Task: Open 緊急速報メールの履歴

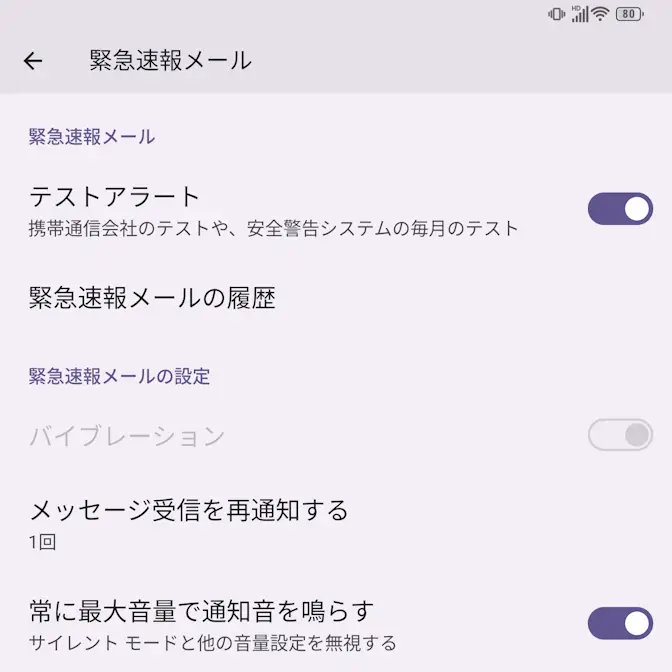Action: (x=152, y=298)
